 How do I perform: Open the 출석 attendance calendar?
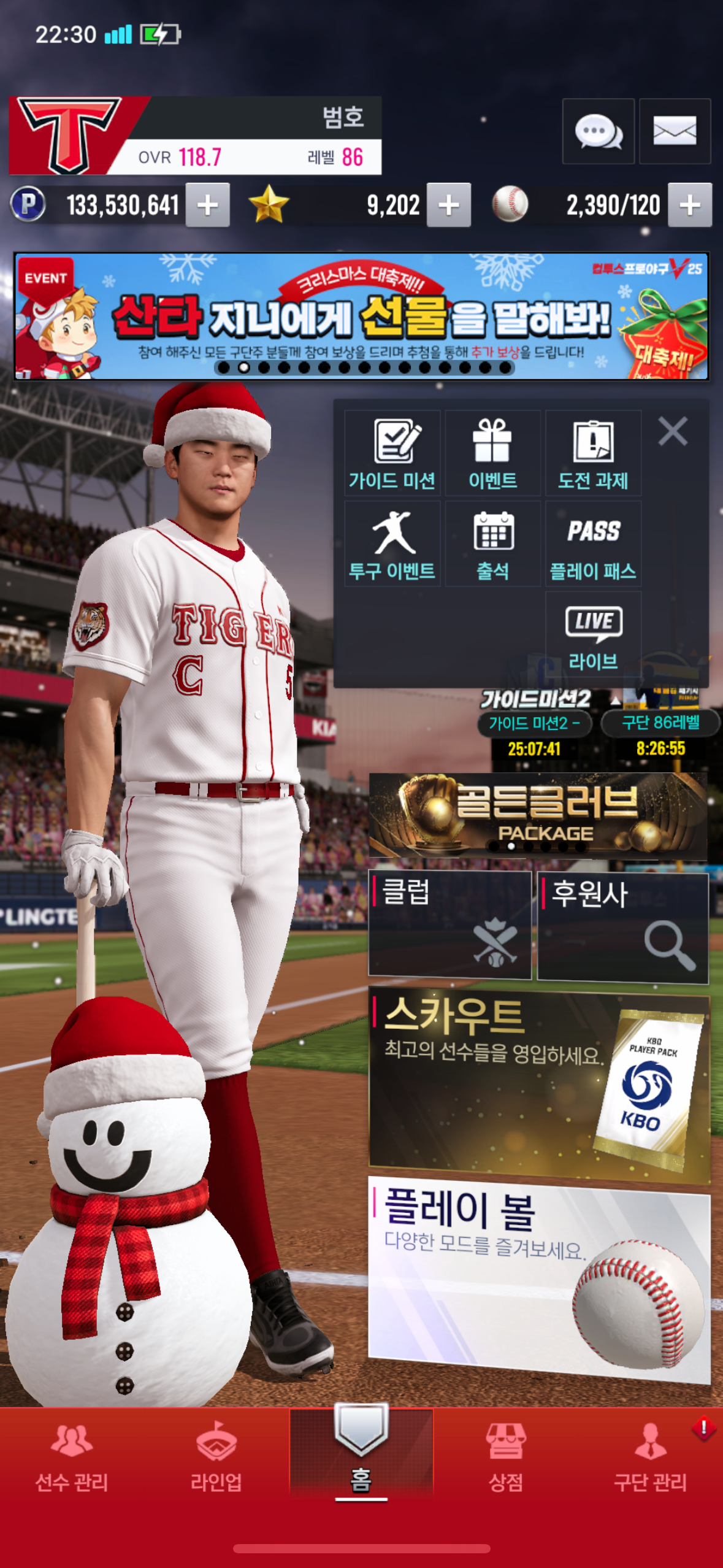point(493,544)
